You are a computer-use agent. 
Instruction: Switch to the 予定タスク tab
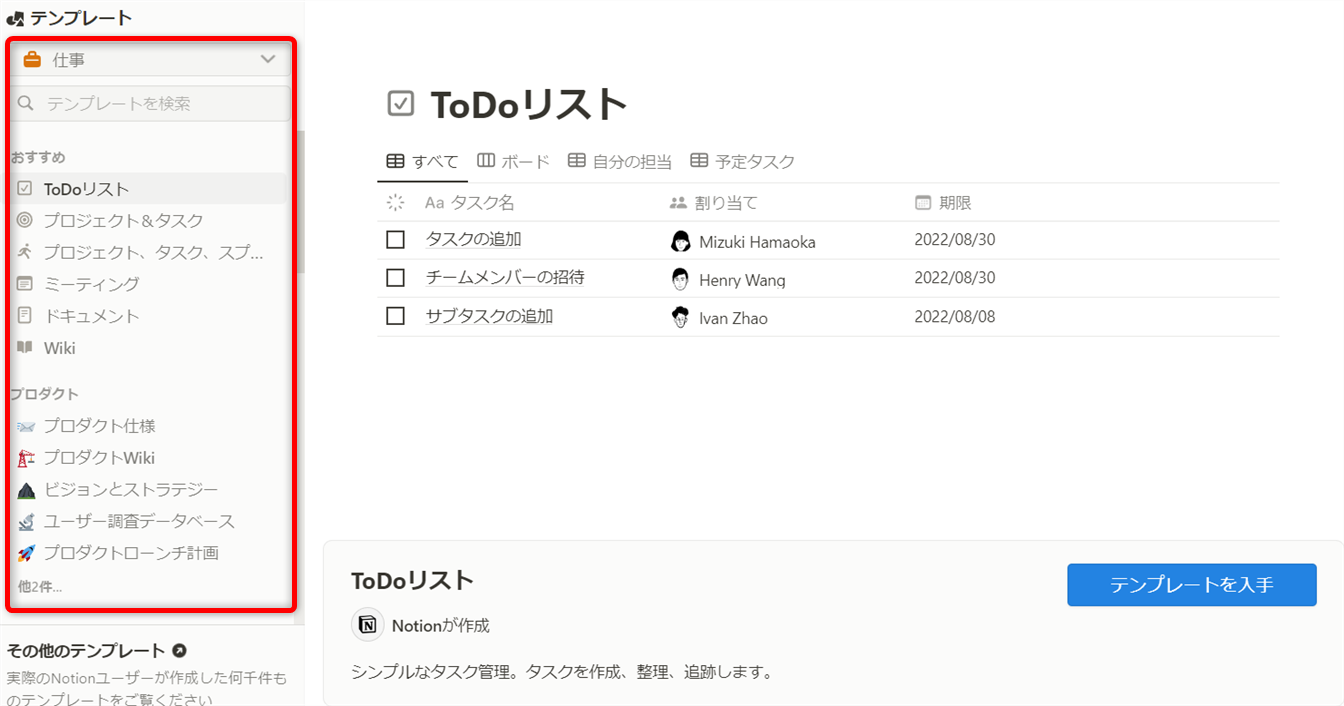(743, 161)
